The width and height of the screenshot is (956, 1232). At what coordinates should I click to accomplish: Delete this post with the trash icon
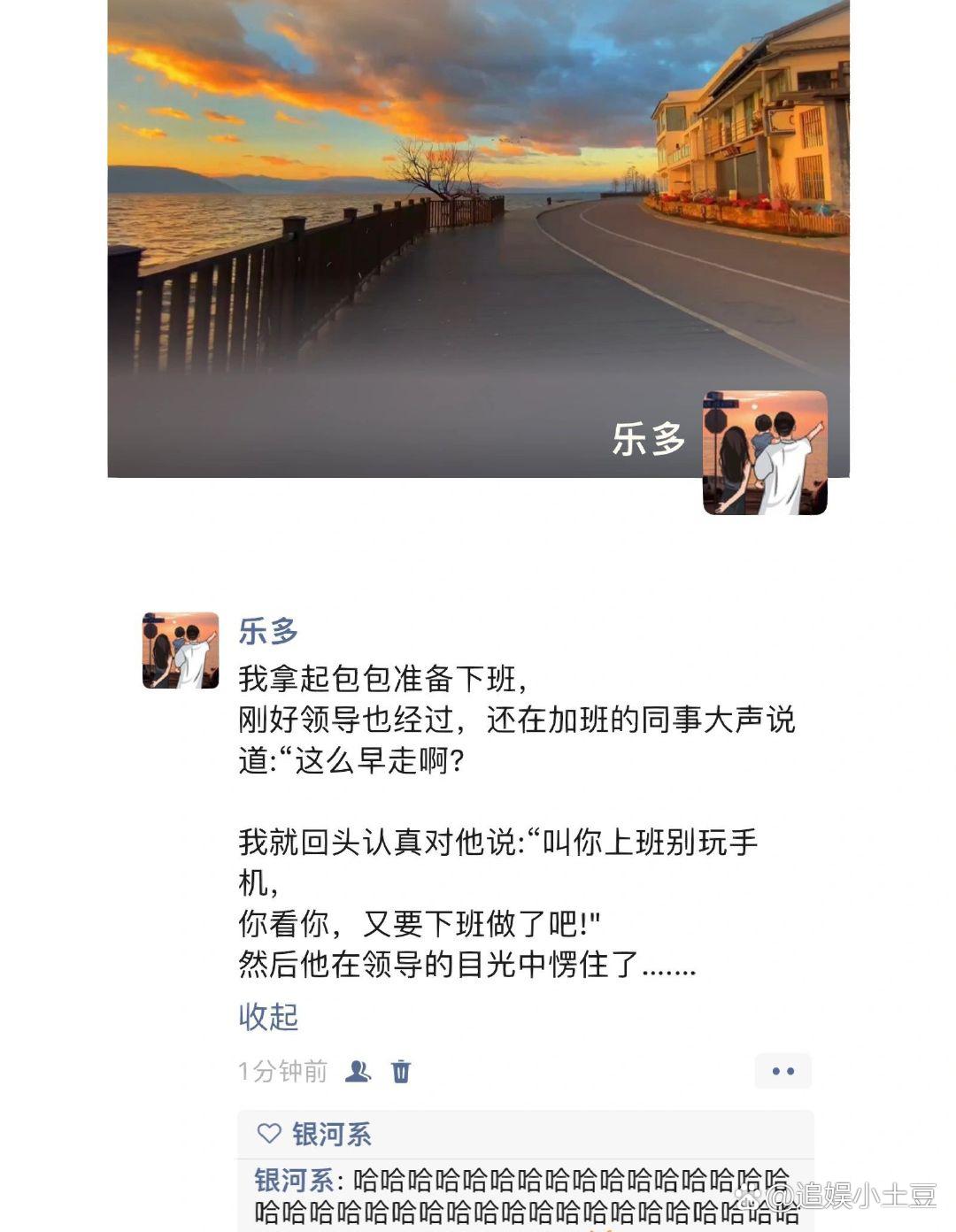(x=401, y=1071)
